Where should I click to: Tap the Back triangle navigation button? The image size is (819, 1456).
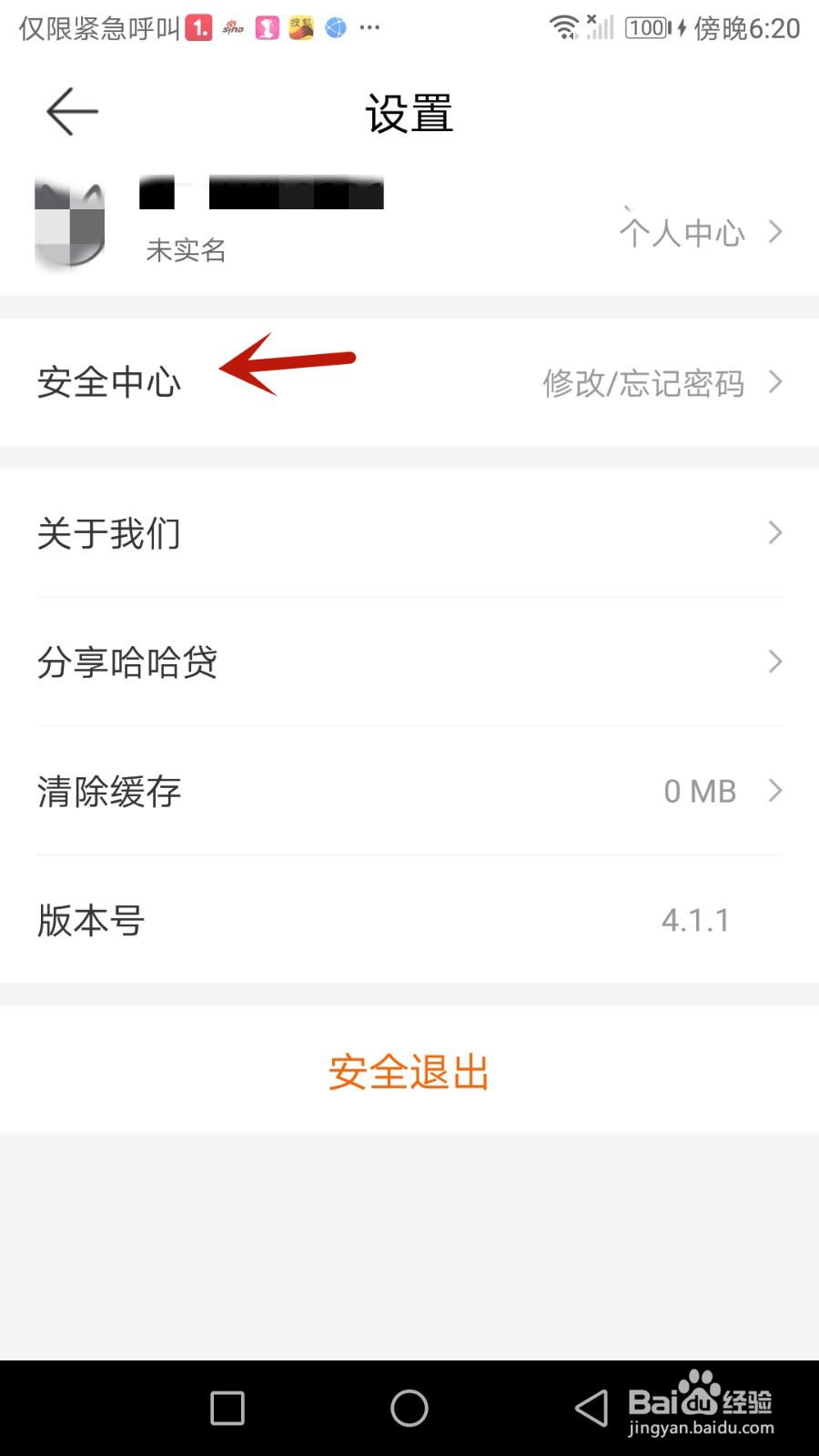(591, 1407)
